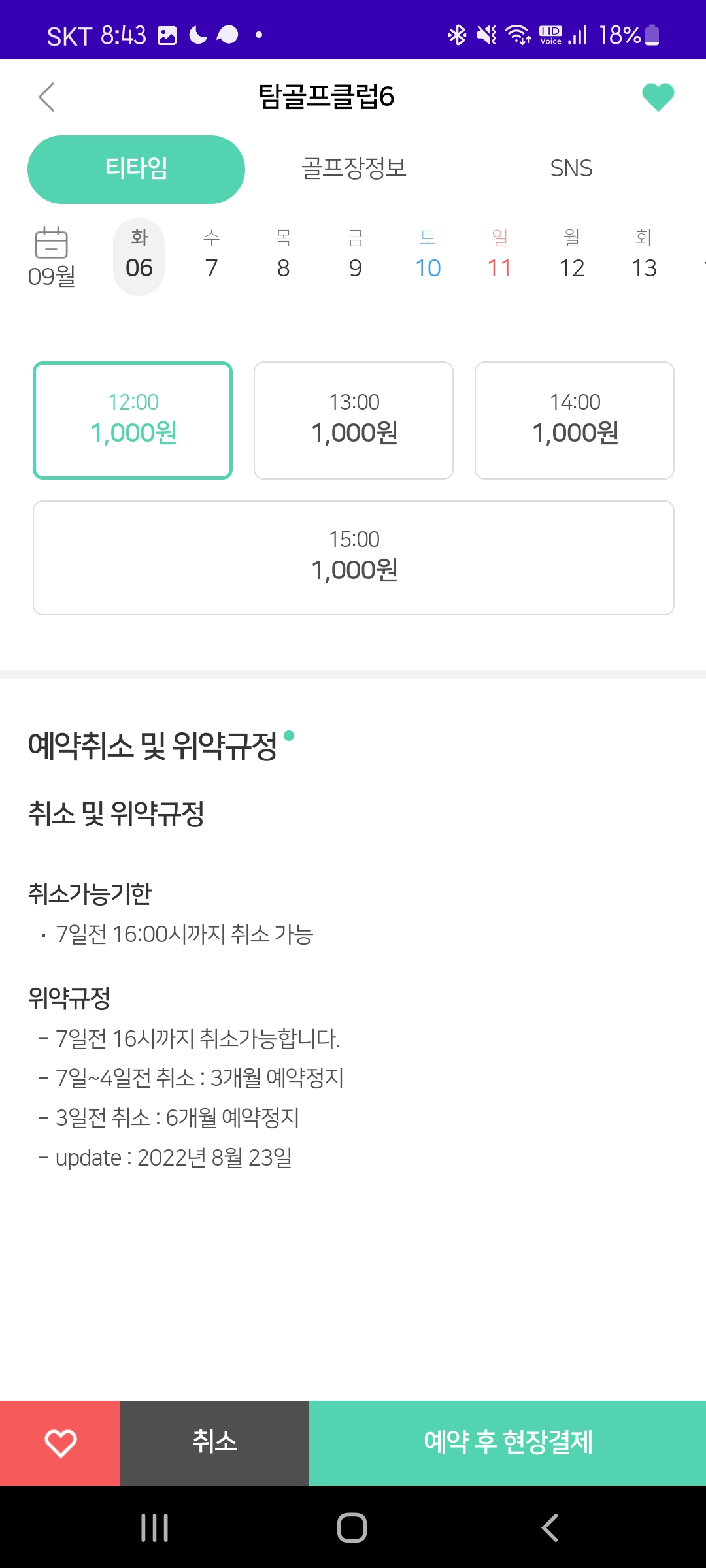Choose Thursday the 8th
Viewport: 706px width, 1568px height.
coord(283,256)
